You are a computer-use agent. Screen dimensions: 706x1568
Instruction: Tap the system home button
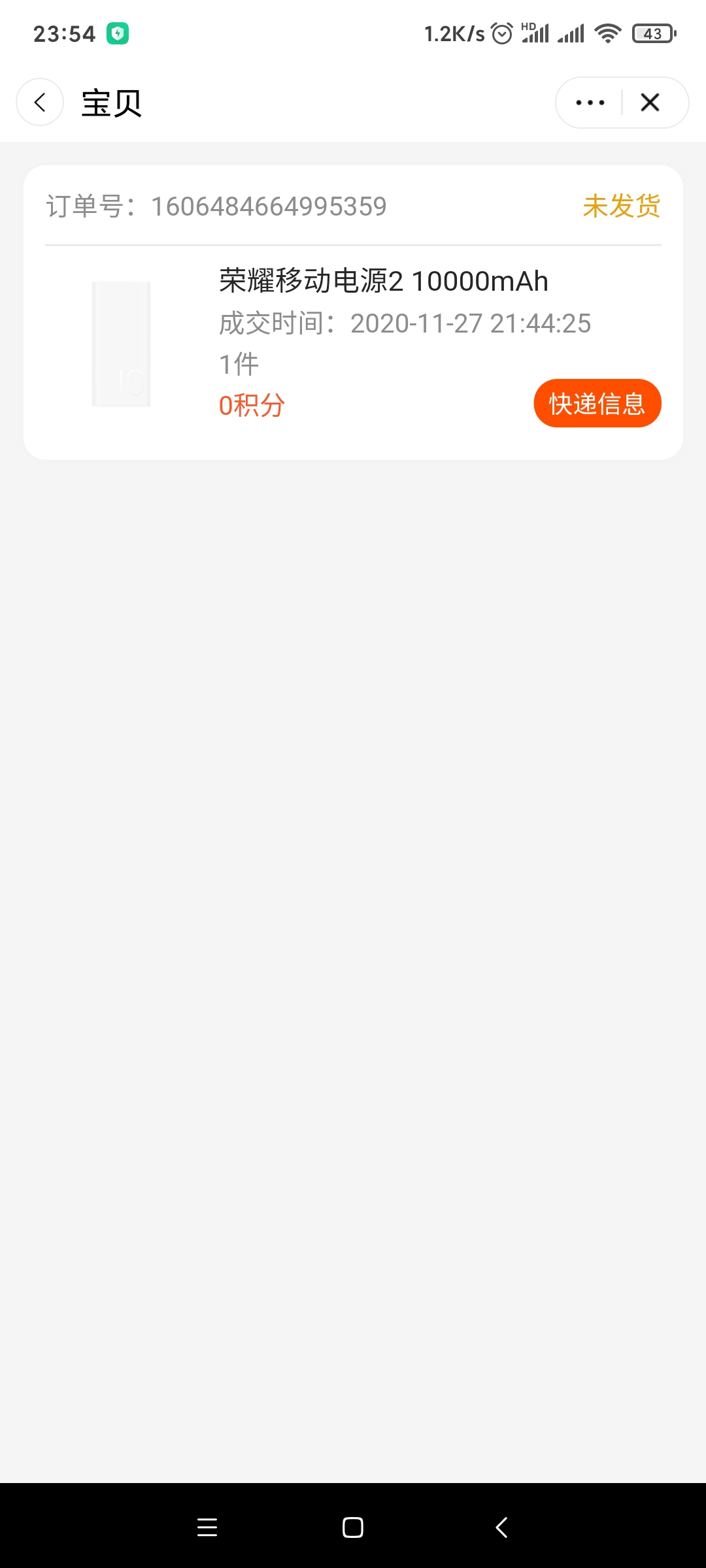pos(353,1527)
